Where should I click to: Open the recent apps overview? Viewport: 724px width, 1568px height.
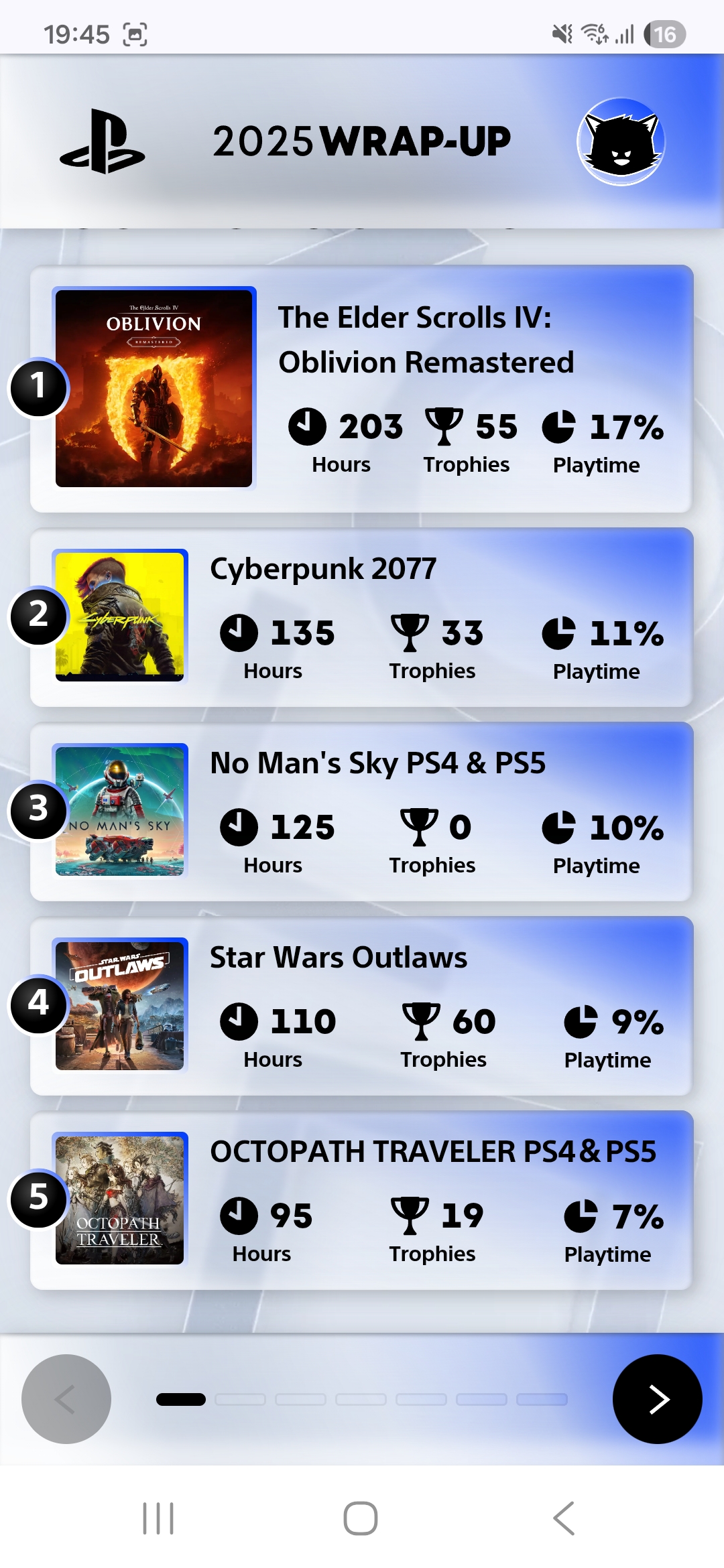[x=158, y=1518]
